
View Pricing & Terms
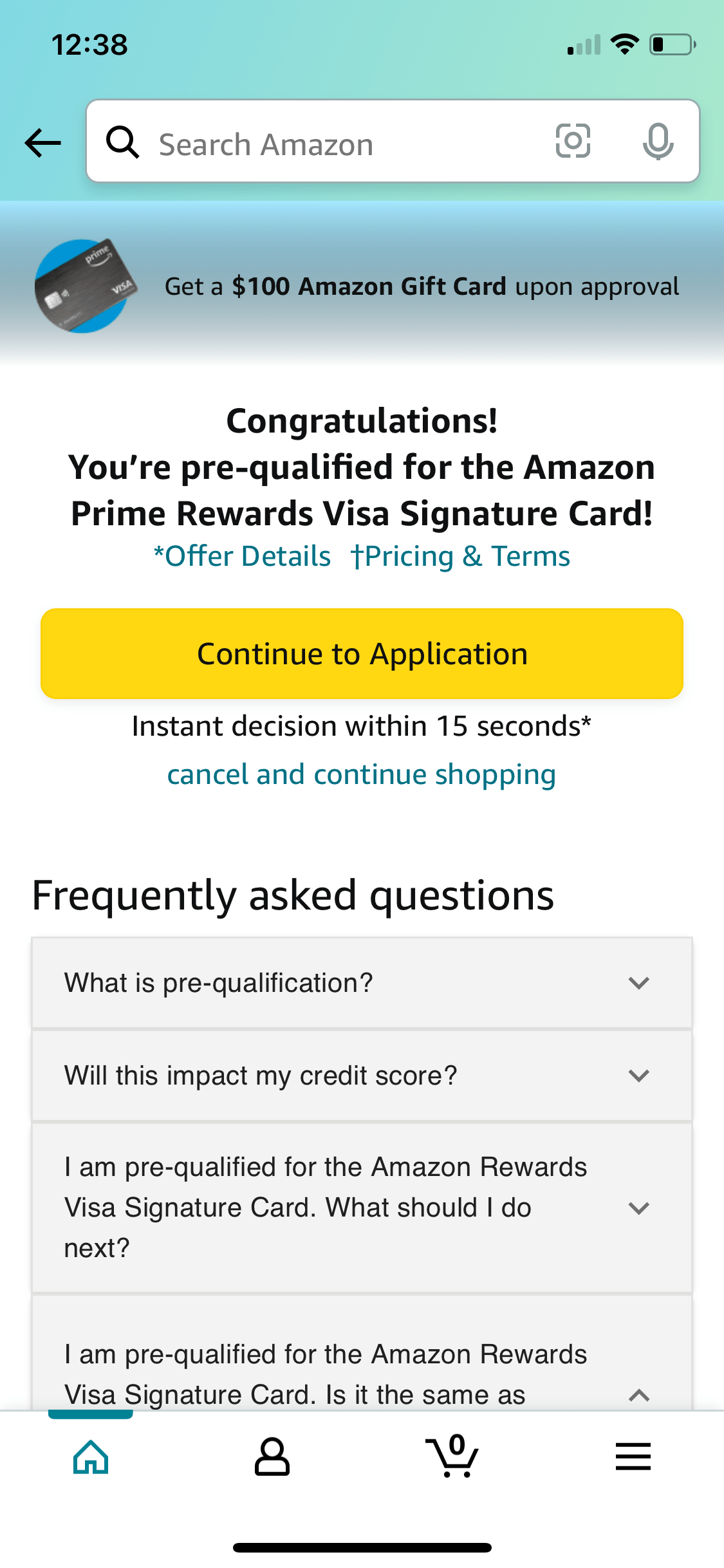(x=461, y=556)
